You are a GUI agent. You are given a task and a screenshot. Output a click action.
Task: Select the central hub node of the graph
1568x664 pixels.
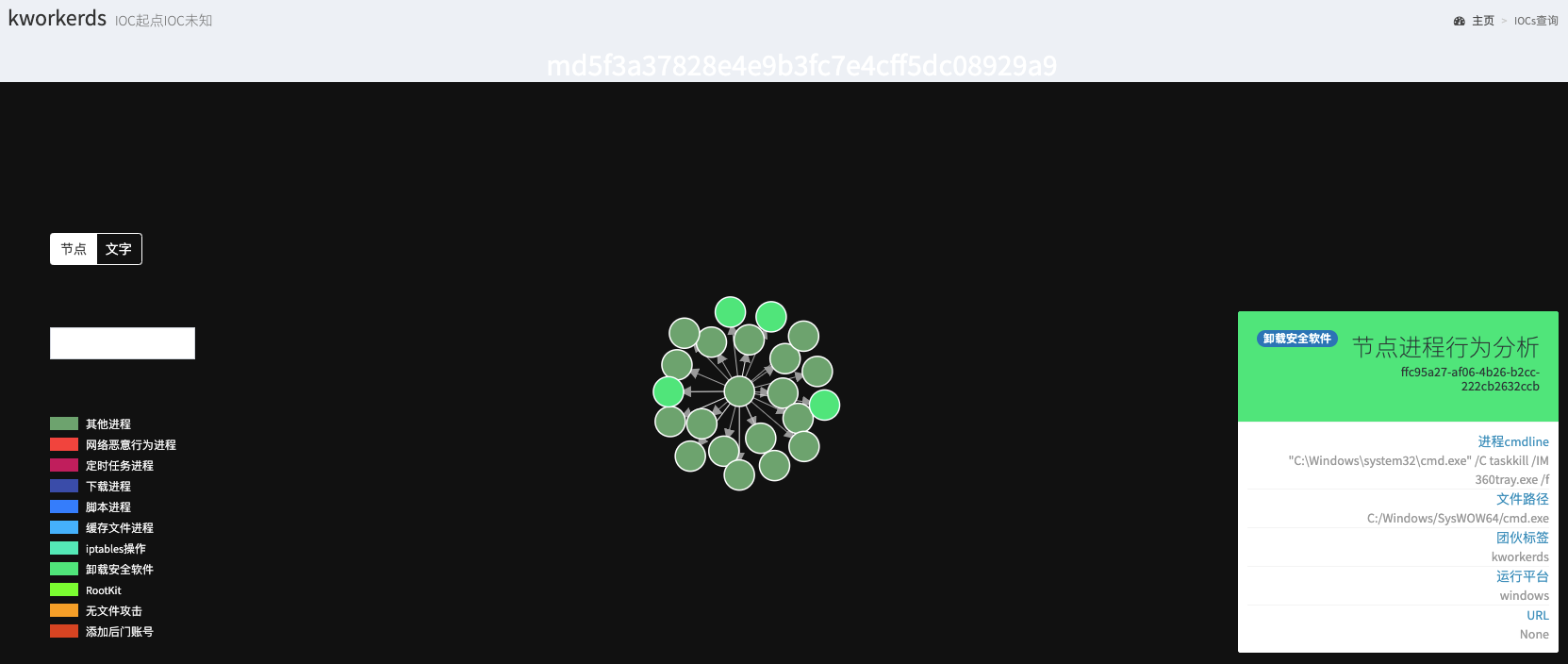click(x=738, y=390)
